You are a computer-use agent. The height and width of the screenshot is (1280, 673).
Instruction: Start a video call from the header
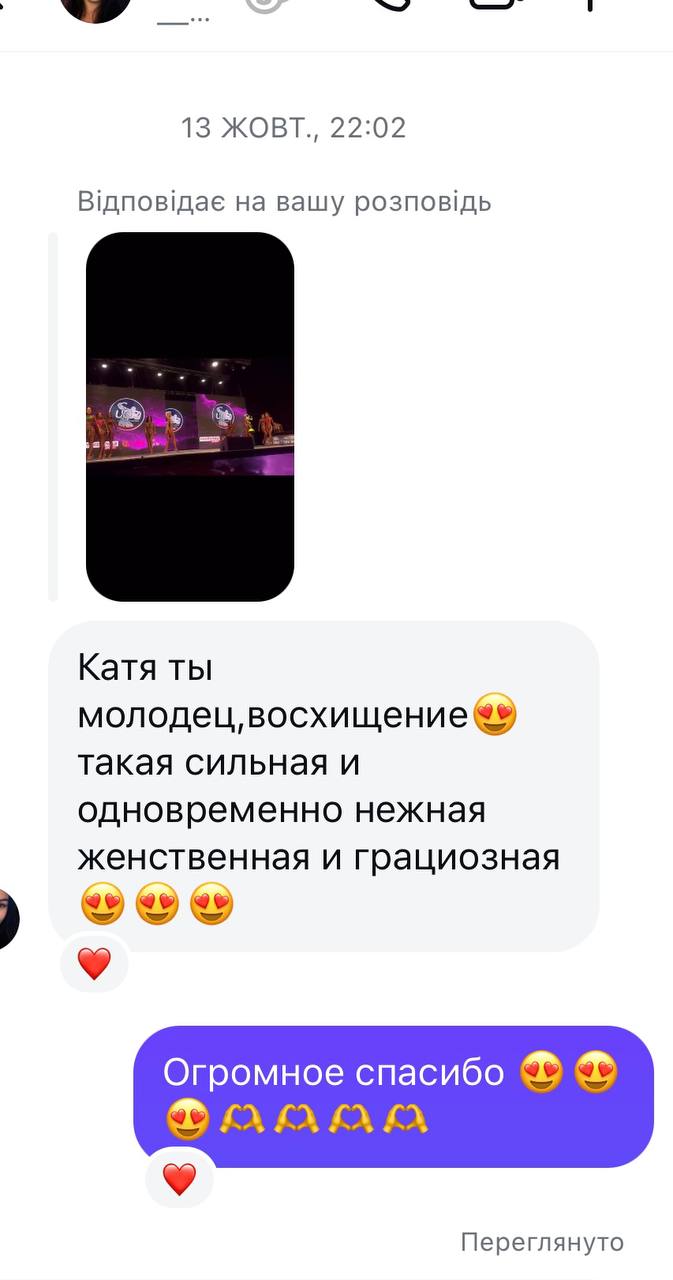click(490, 5)
